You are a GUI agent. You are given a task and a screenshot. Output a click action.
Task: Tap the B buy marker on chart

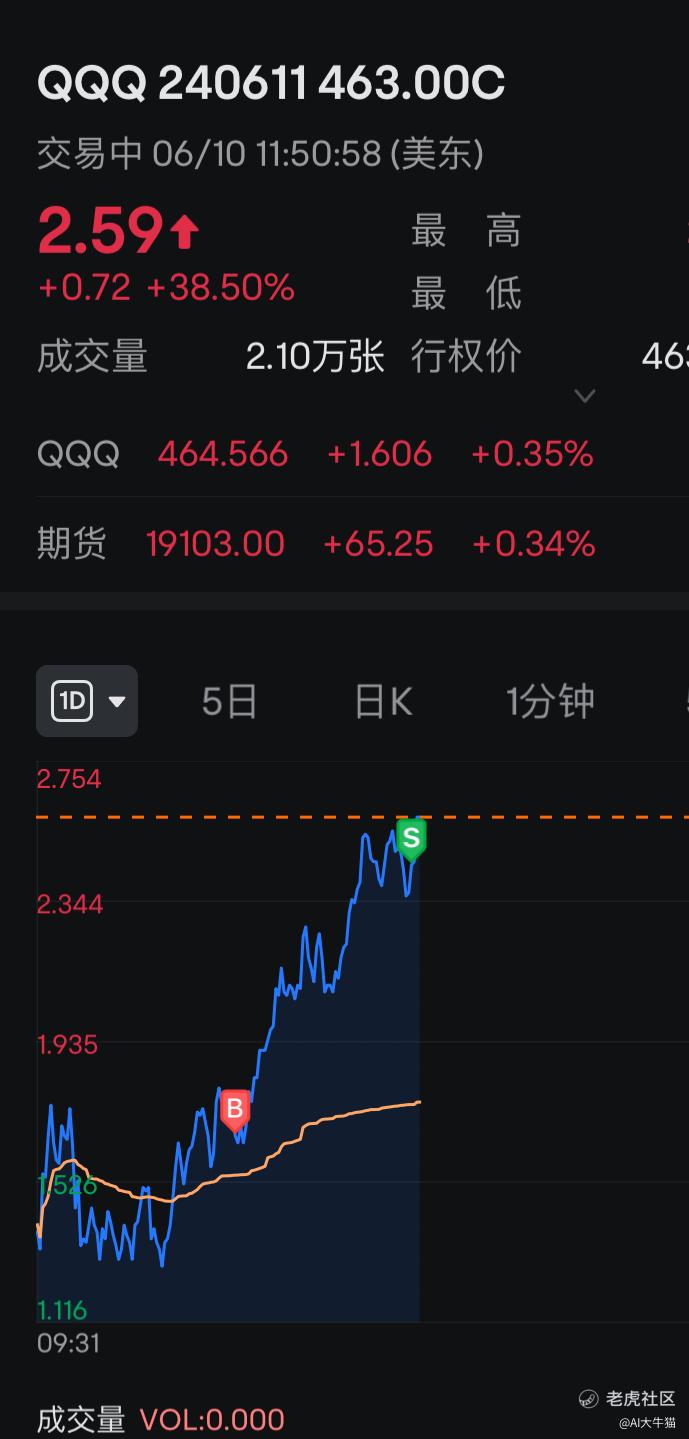click(235, 1109)
